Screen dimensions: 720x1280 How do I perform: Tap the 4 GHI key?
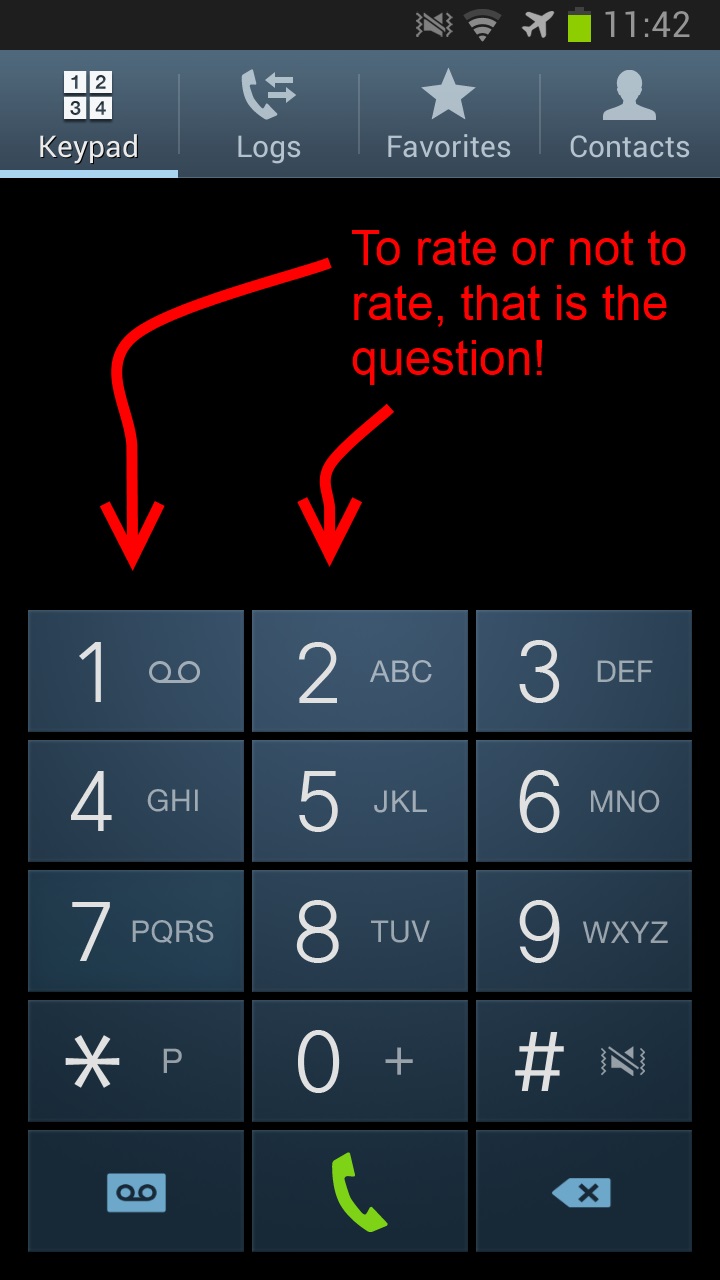tap(136, 801)
